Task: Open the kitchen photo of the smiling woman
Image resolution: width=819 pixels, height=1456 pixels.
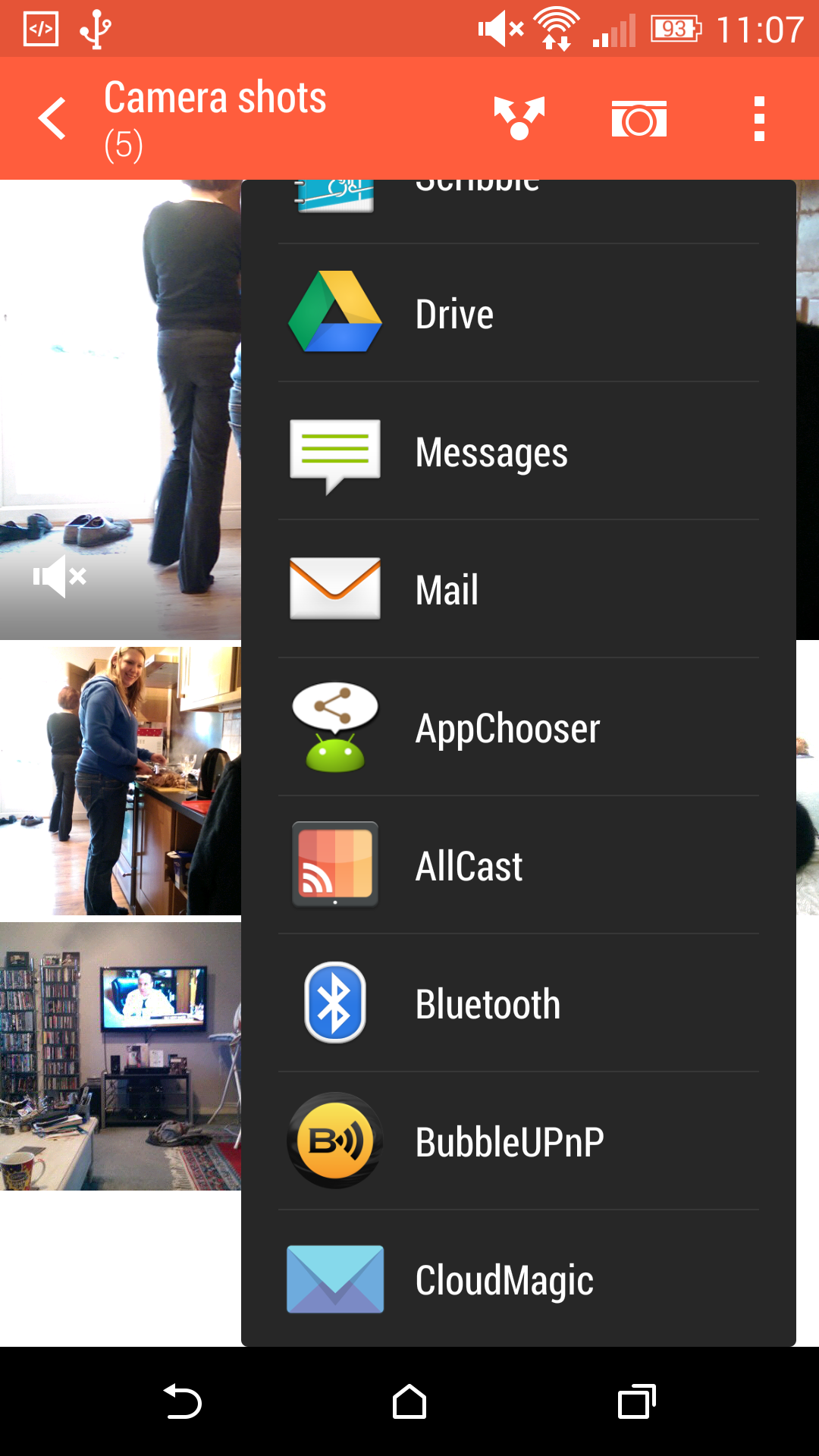Action: (x=121, y=780)
